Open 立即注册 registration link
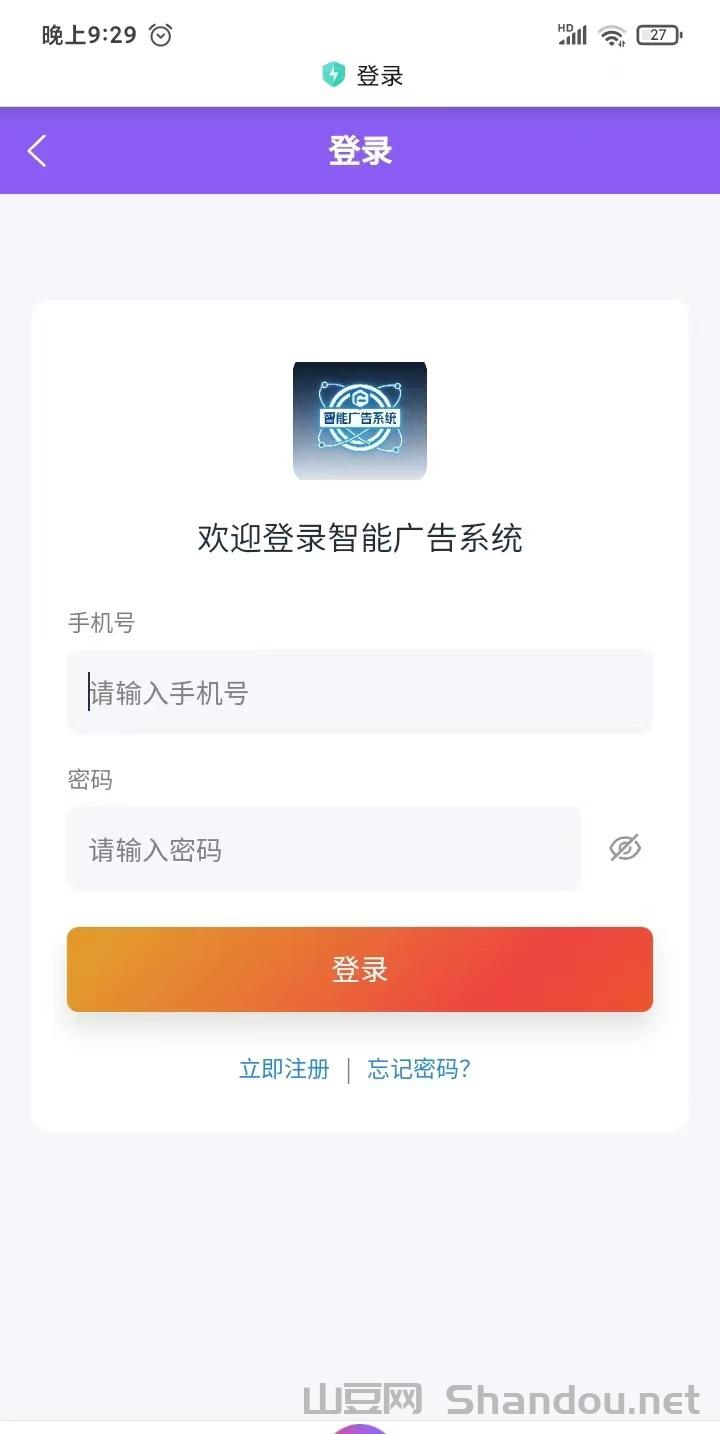 pos(284,1069)
